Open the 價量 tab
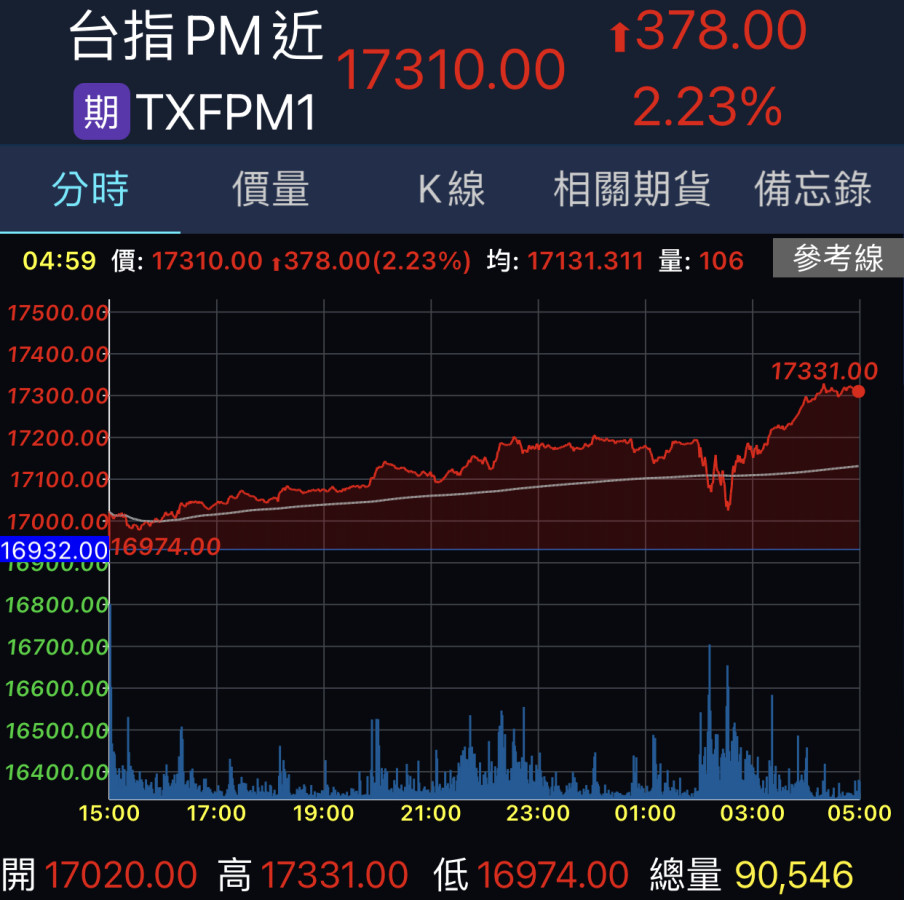The height and width of the screenshot is (900, 904). click(x=271, y=189)
